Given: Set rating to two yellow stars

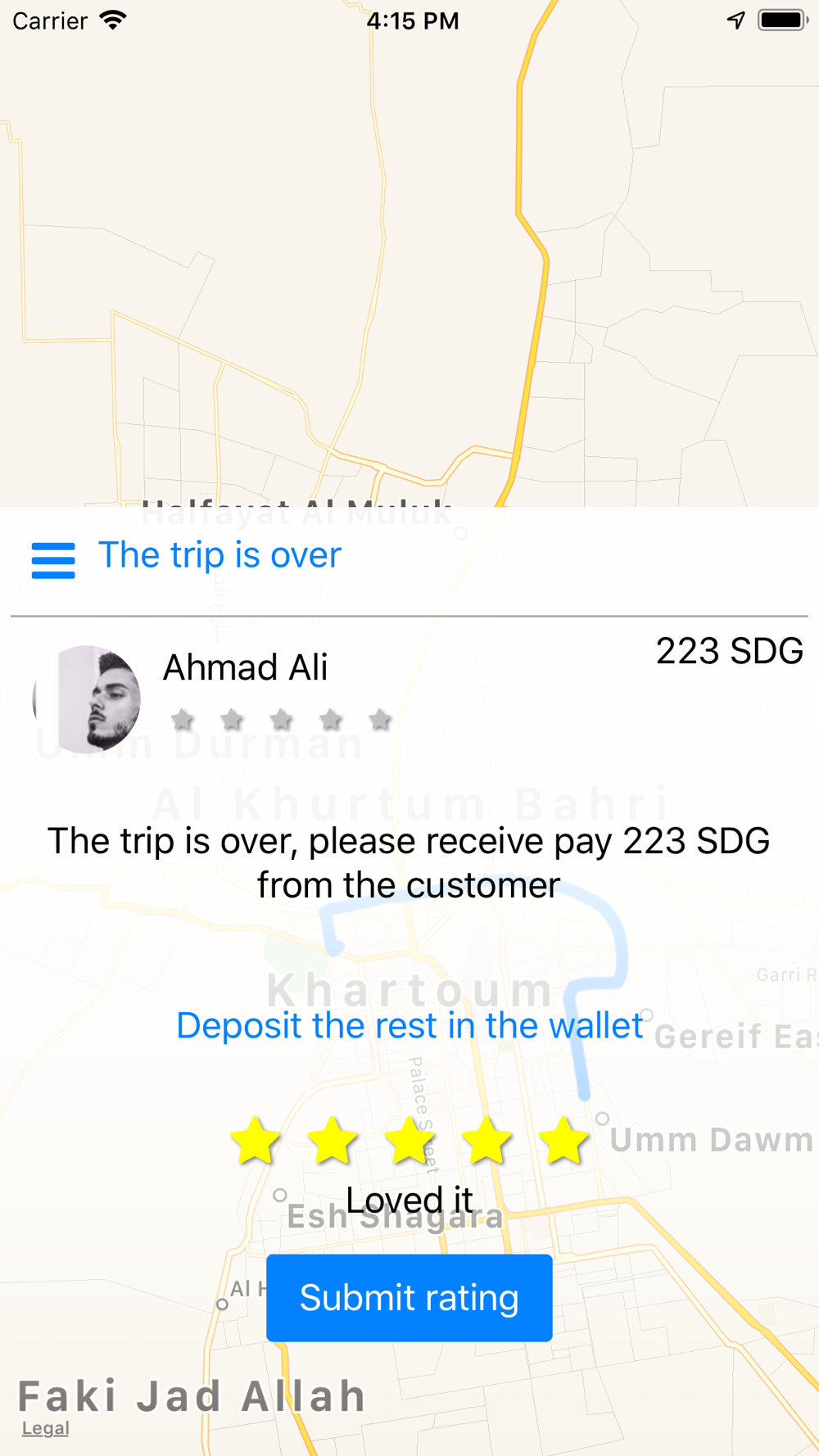Looking at the screenshot, I should (333, 1141).
